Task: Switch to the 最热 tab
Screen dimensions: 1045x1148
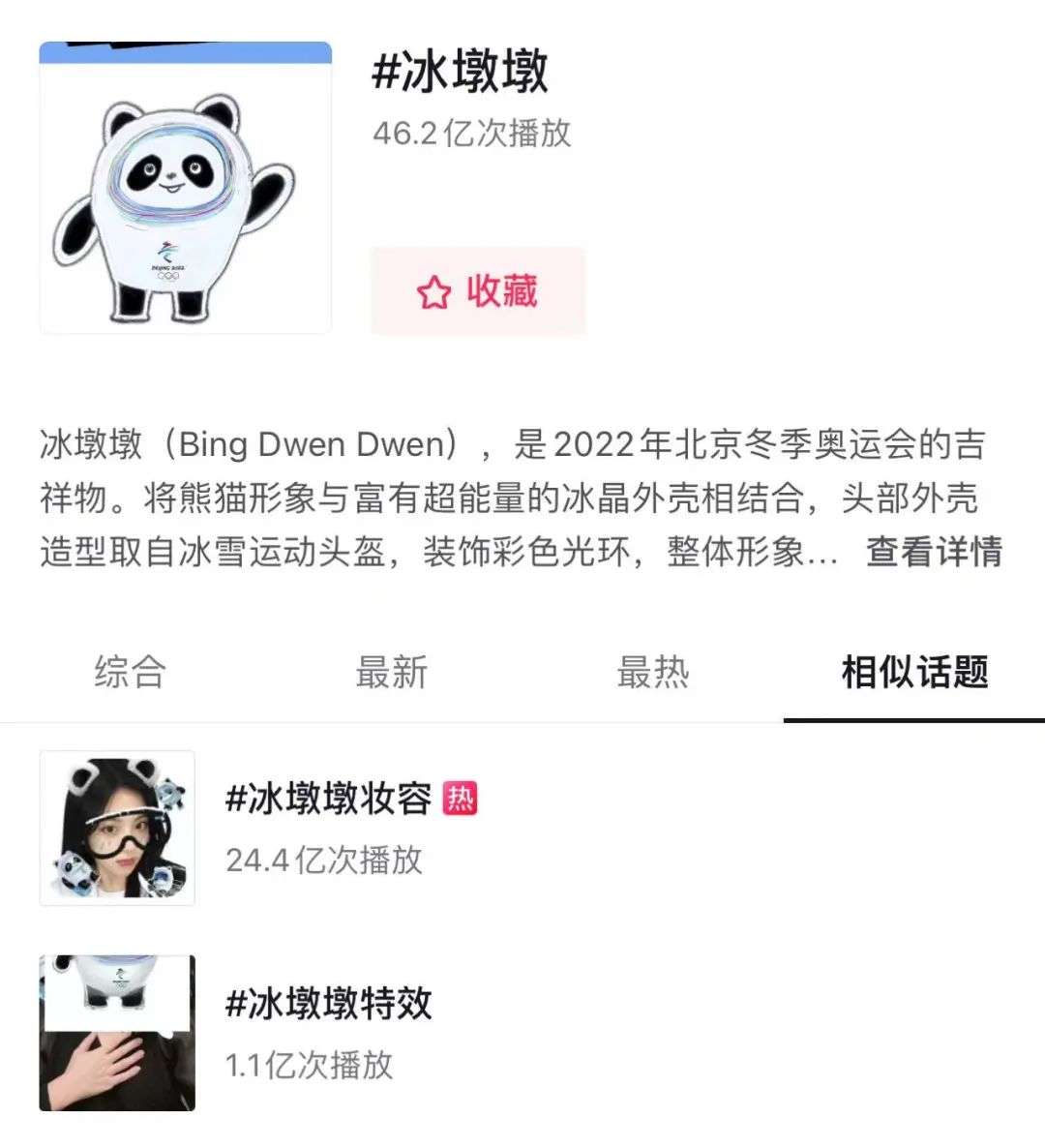Action: coord(653,672)
